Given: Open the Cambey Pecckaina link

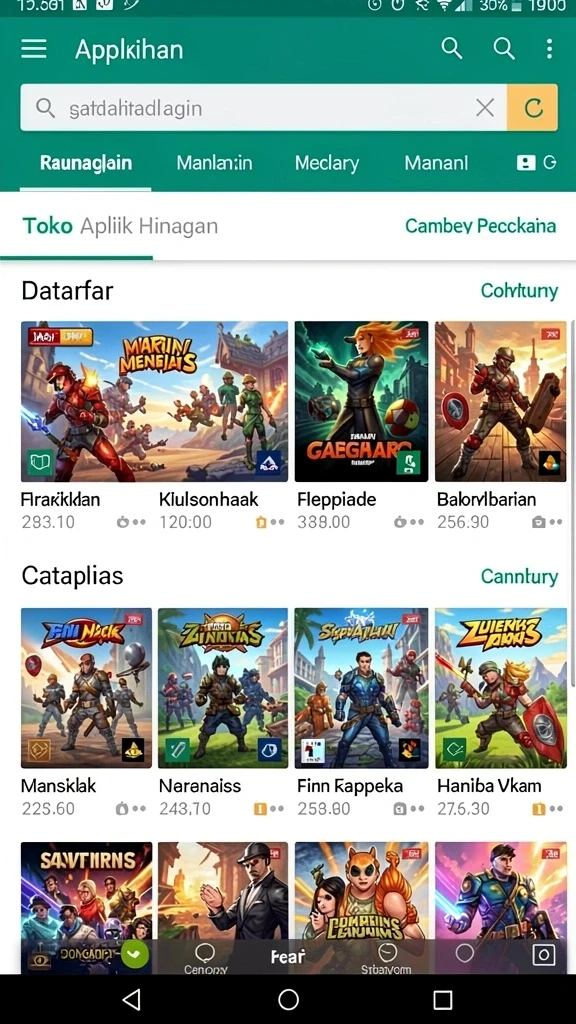Looking at the screenshot, I should point(481,226).
